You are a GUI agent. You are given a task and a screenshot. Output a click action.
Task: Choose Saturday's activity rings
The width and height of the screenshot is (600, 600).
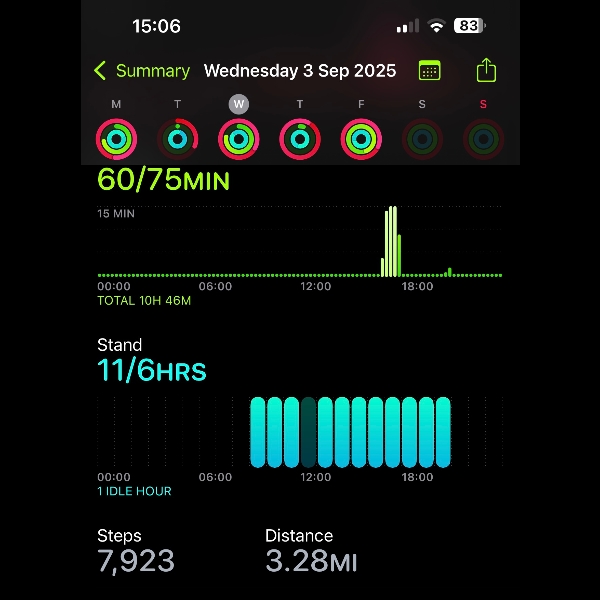click(x=421, y=138)
